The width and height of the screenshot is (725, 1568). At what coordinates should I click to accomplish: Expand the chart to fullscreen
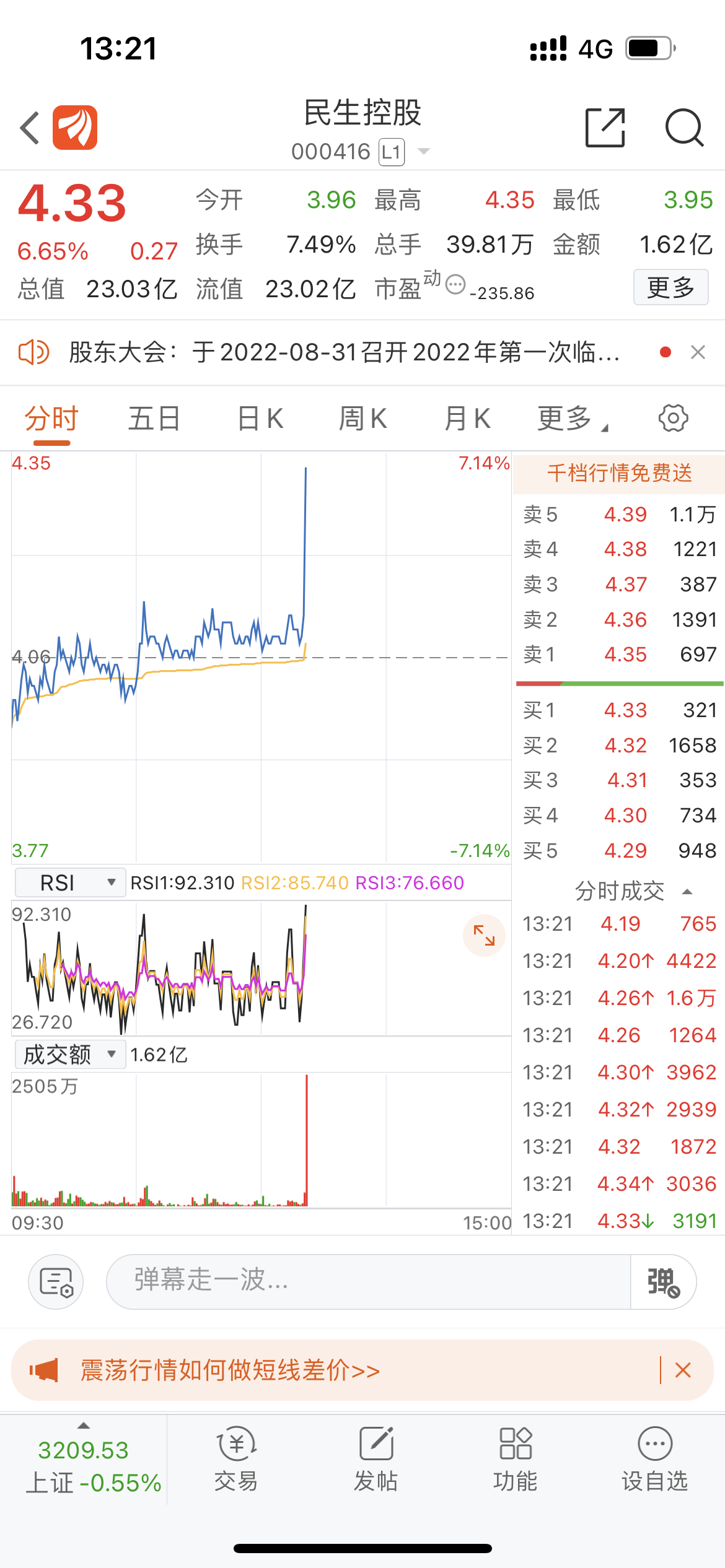tap(484, 935)
